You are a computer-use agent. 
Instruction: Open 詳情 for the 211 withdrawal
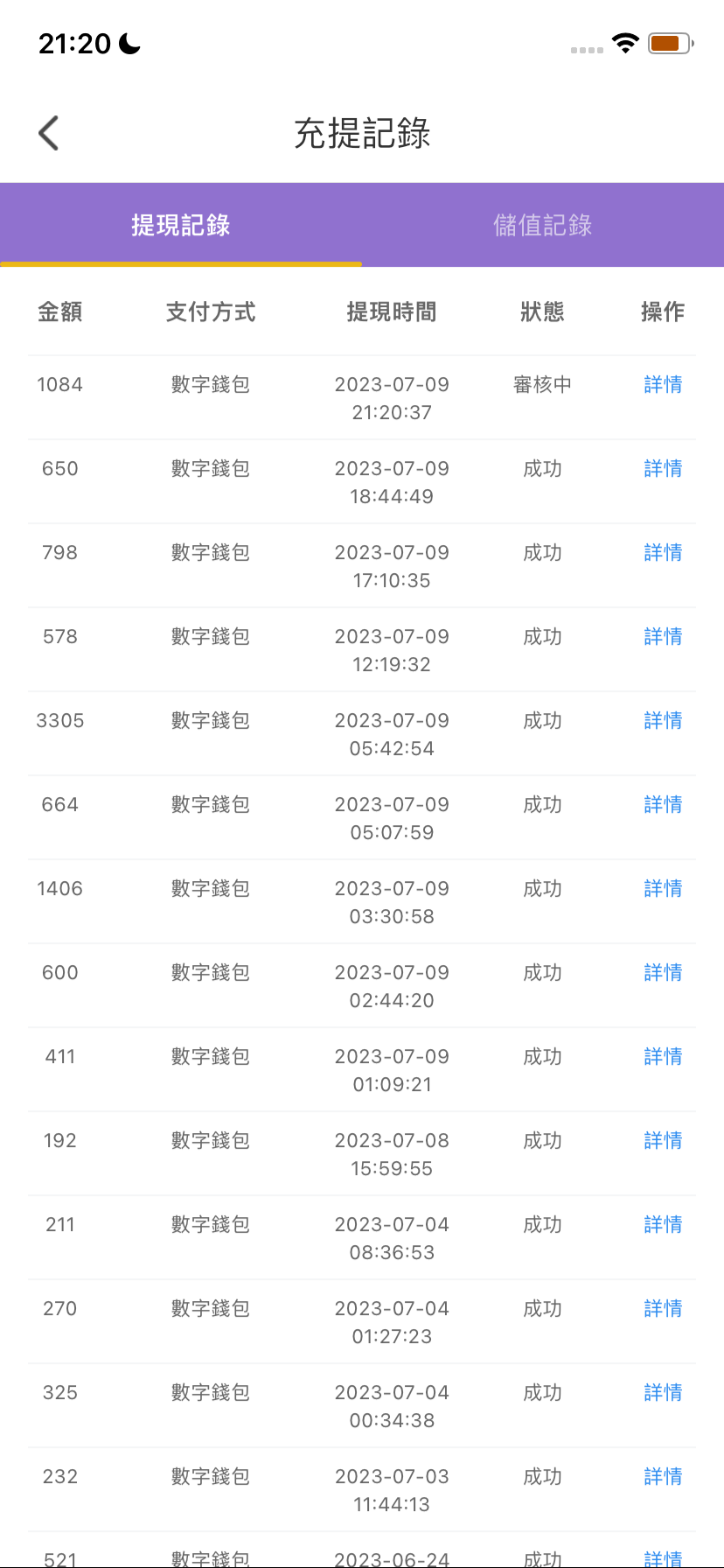tap(663, 1224)
